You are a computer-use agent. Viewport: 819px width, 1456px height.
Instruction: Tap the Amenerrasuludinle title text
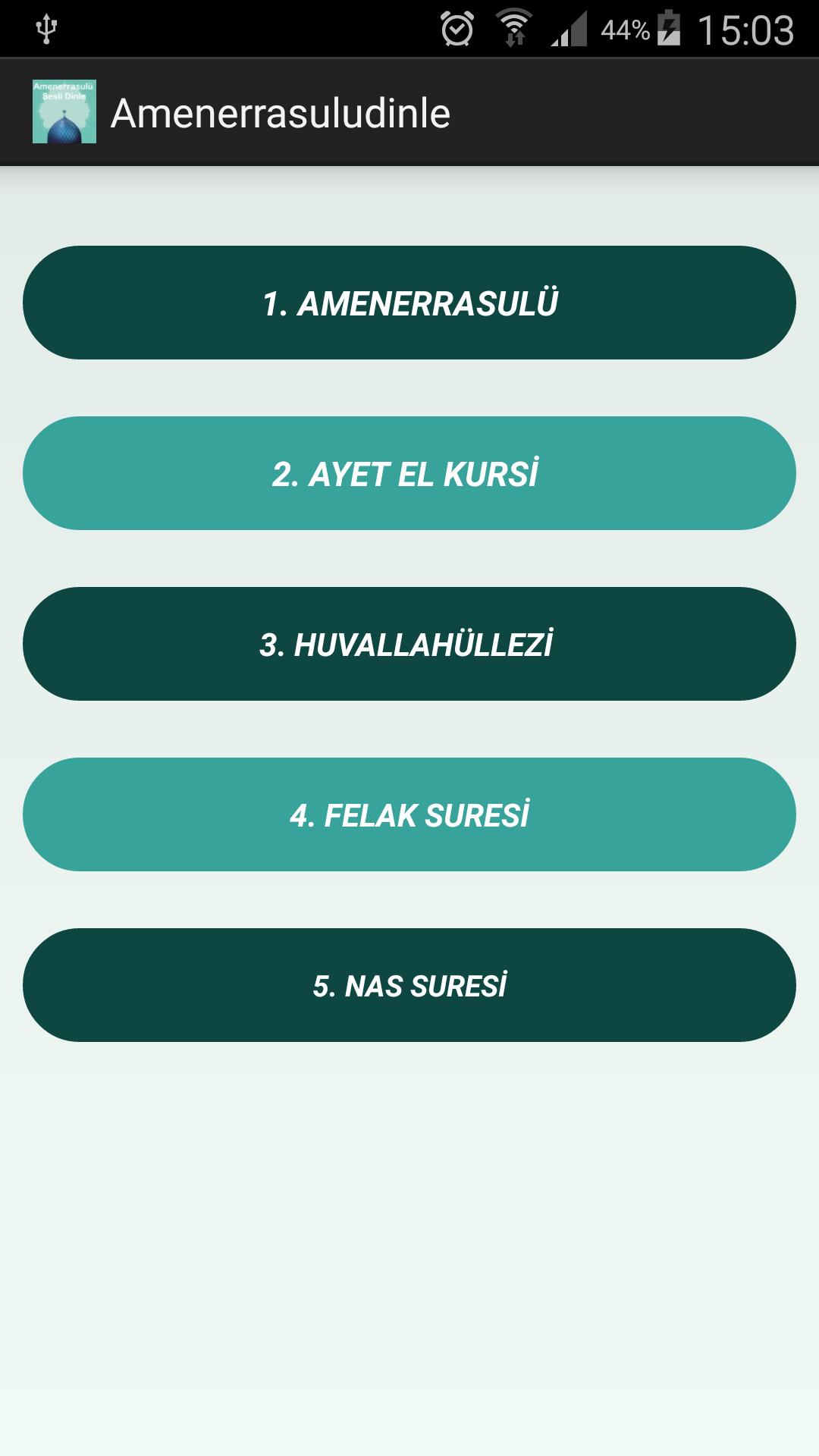click(x=281, y=112)
